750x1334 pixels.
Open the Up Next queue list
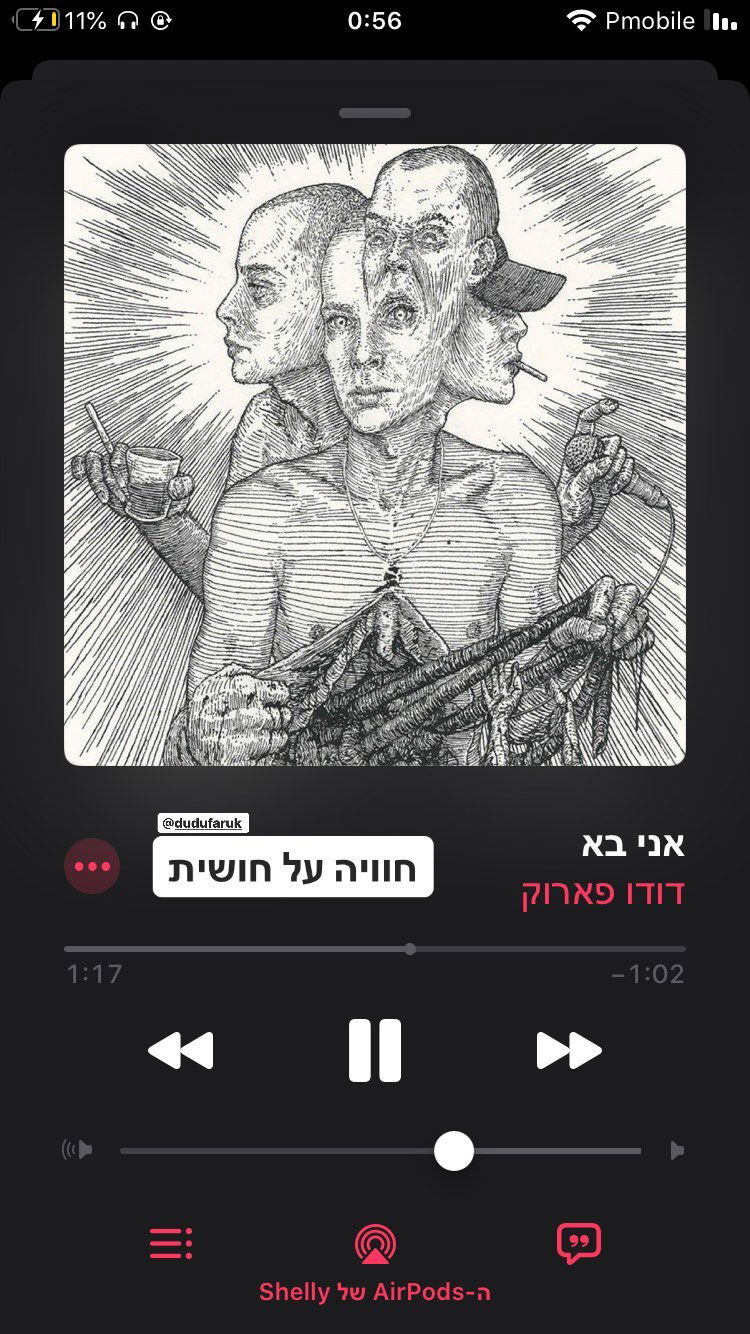click(171, 1243)
